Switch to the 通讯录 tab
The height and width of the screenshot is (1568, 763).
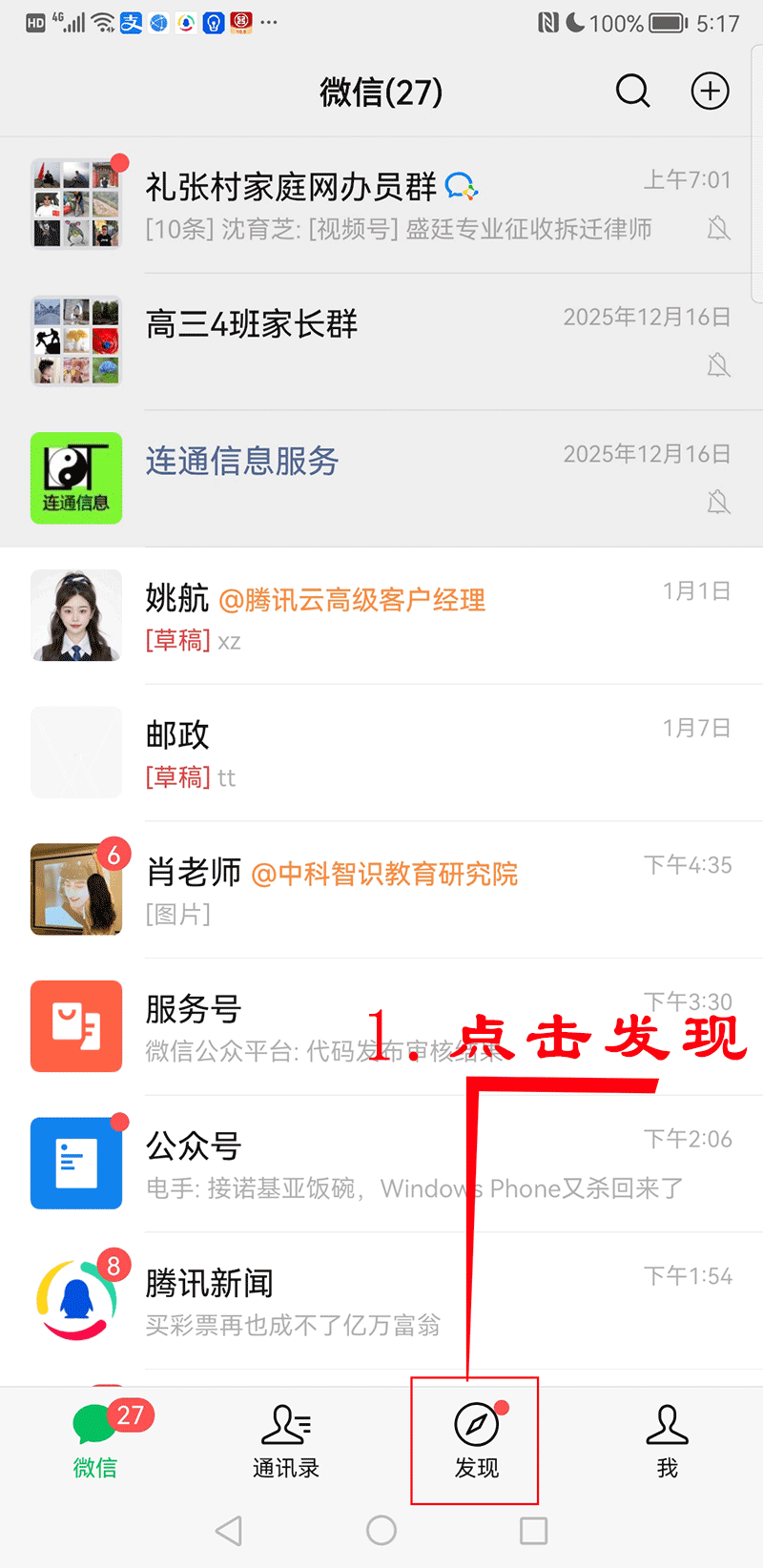[x=286, y=1441]
